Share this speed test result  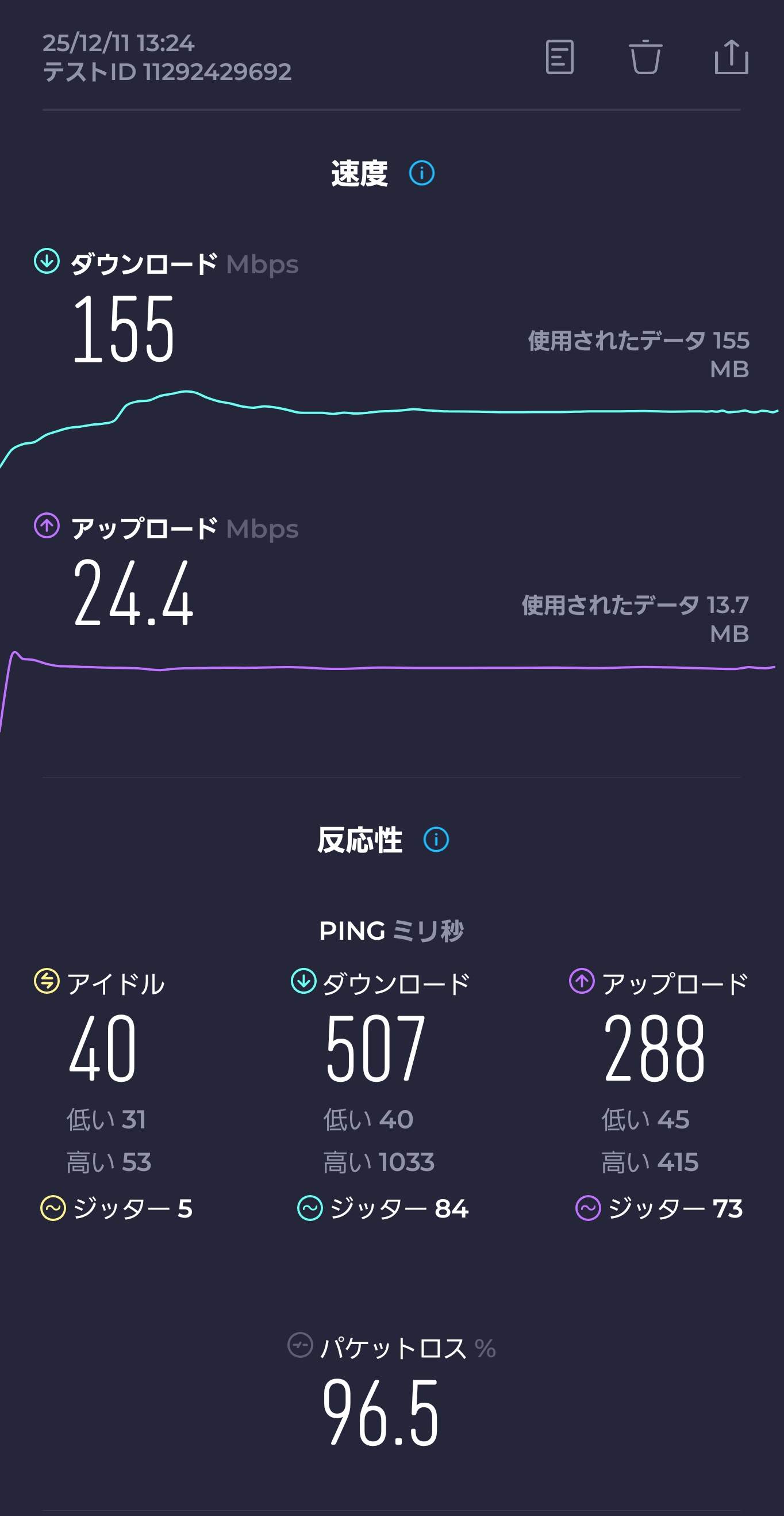(x=731, y=57)
